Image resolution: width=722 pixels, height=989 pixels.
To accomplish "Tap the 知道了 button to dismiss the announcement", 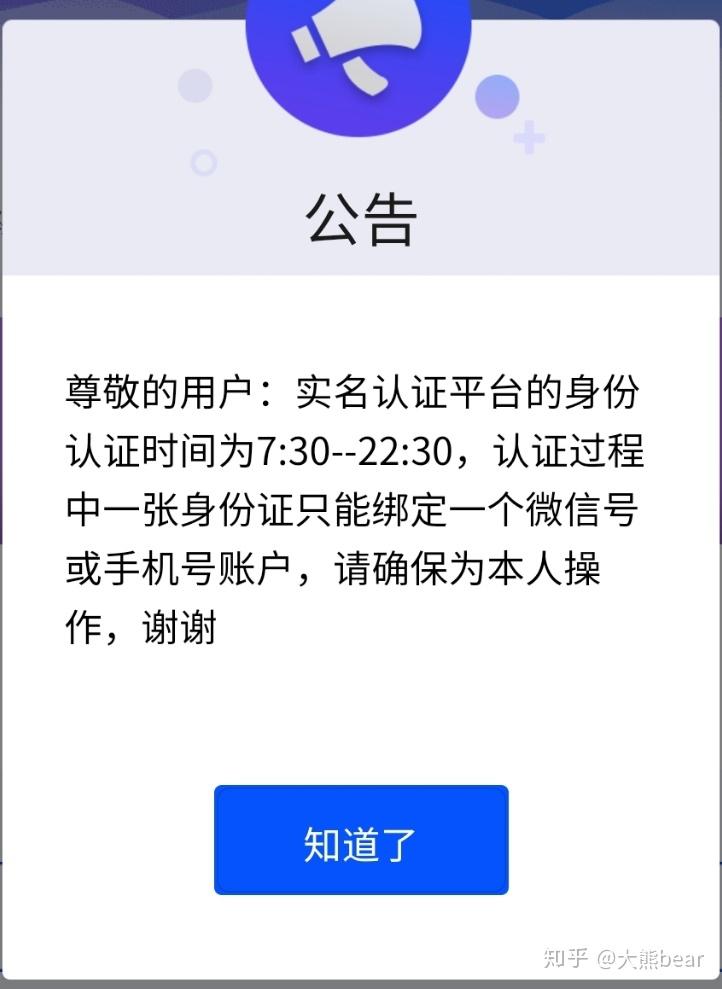I will [361, 840].
